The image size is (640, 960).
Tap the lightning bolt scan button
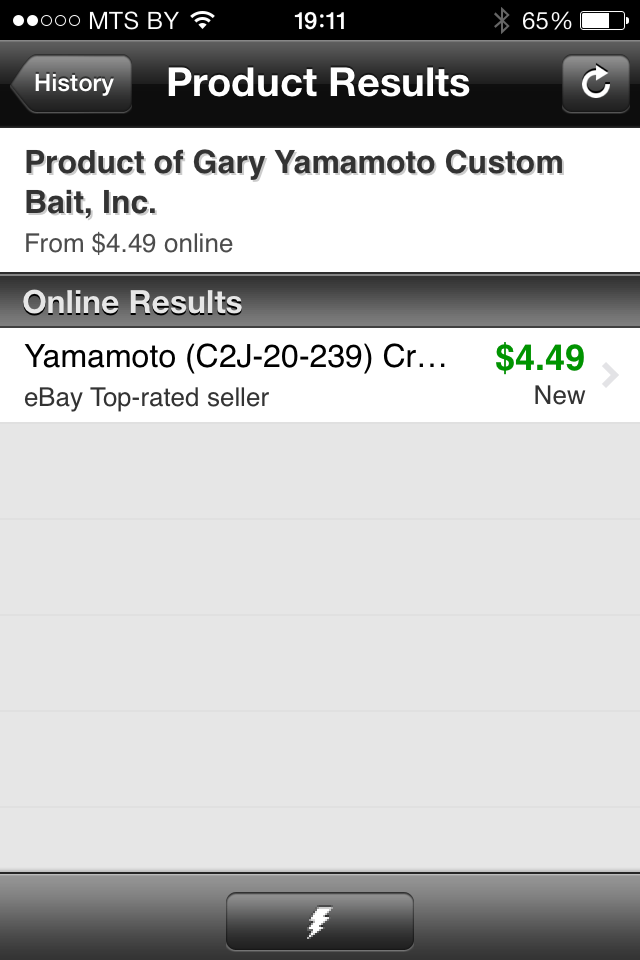(319, 921)
